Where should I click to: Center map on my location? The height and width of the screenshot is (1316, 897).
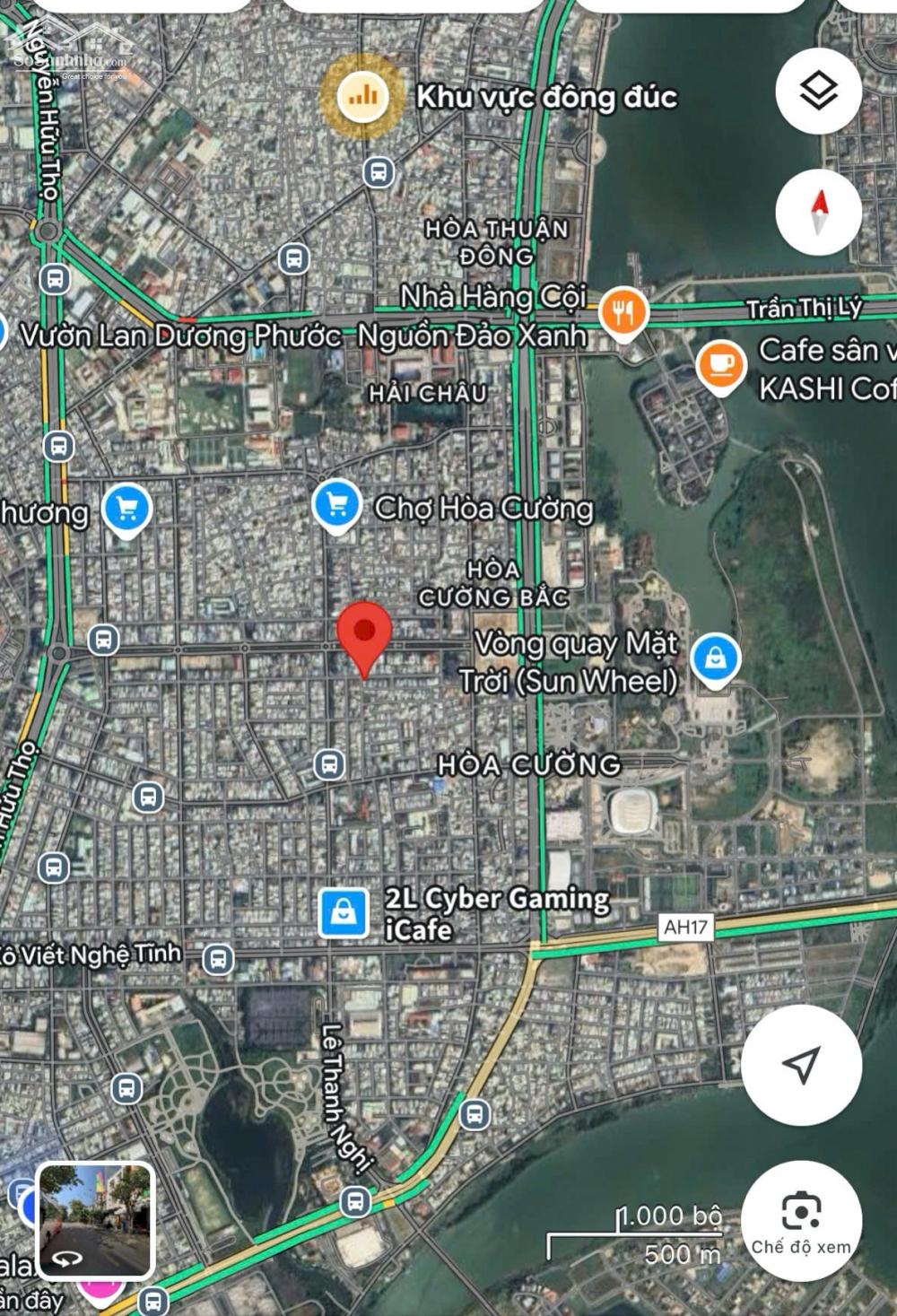(801, 1065)
